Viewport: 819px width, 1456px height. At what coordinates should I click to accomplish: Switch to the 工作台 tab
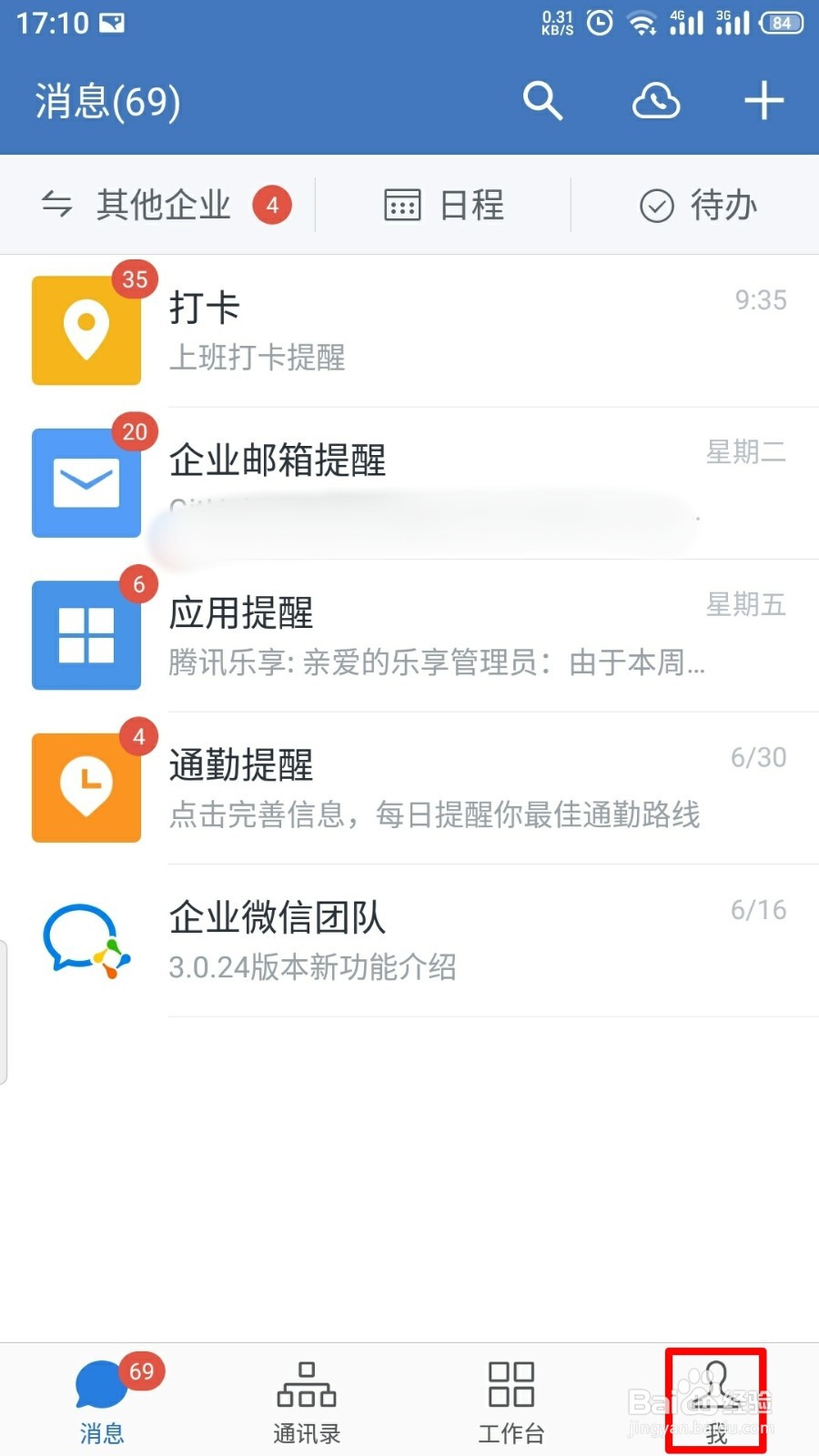click(510, 1399)
